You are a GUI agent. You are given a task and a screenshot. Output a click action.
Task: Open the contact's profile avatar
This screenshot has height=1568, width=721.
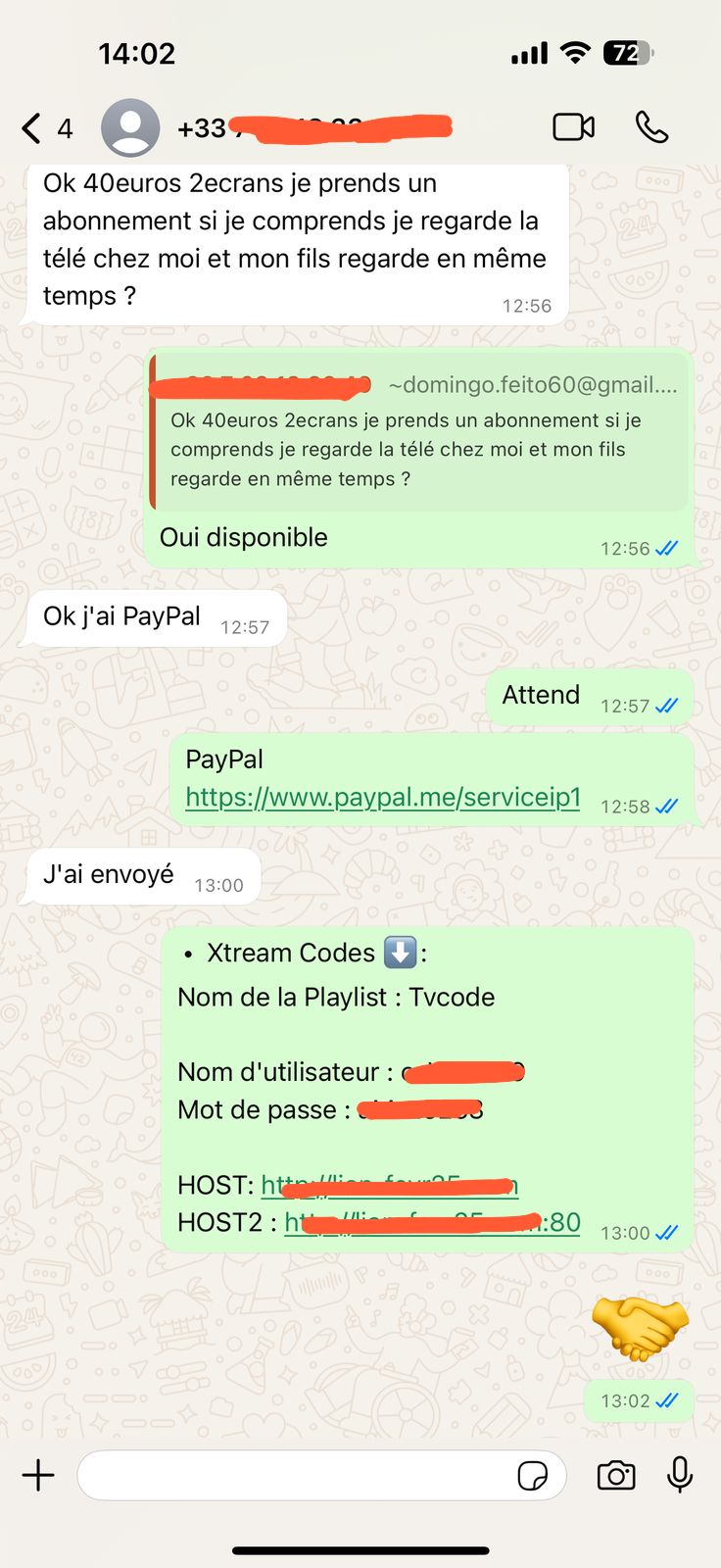tap(130, 127)
